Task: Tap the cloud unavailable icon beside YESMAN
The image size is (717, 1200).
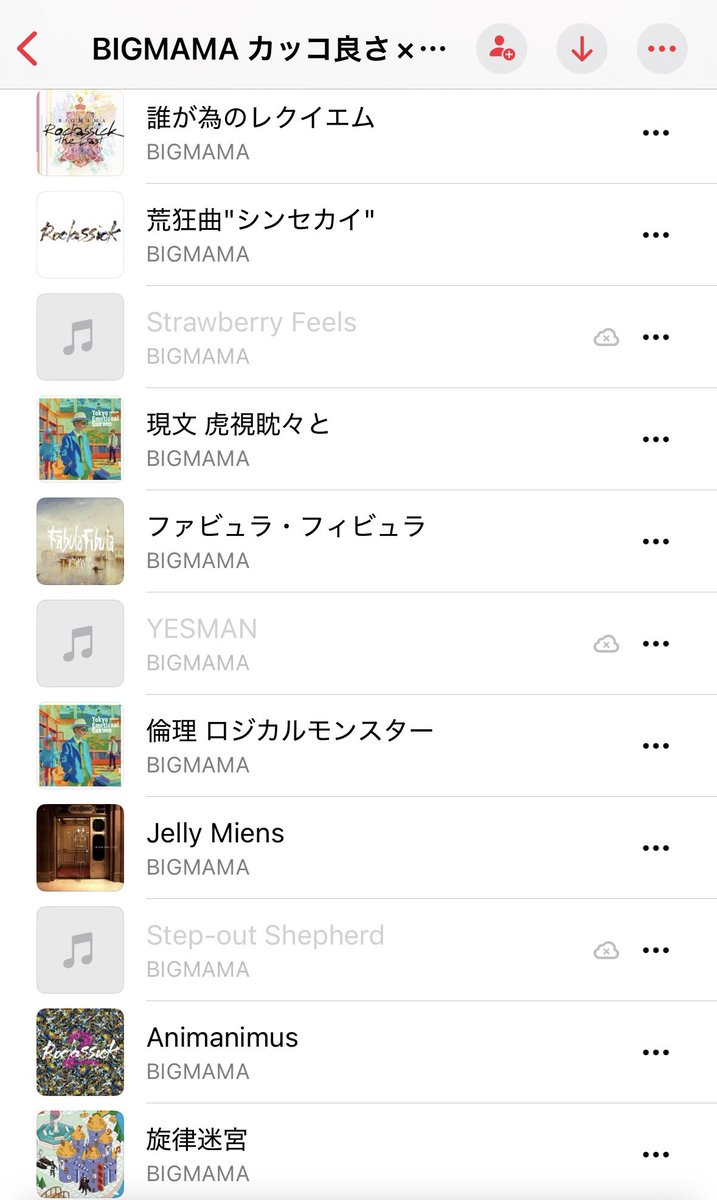Action: point(606,644)
